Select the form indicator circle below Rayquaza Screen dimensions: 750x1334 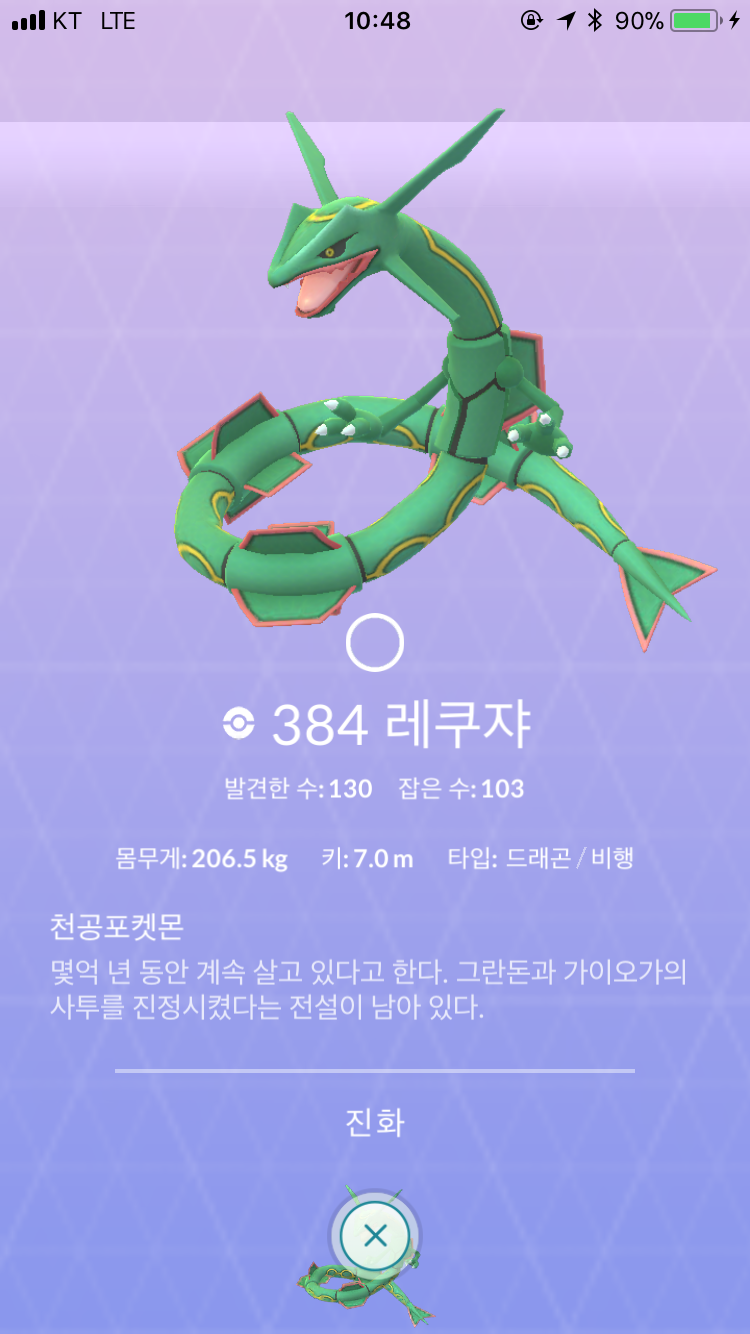pos(375,642)
